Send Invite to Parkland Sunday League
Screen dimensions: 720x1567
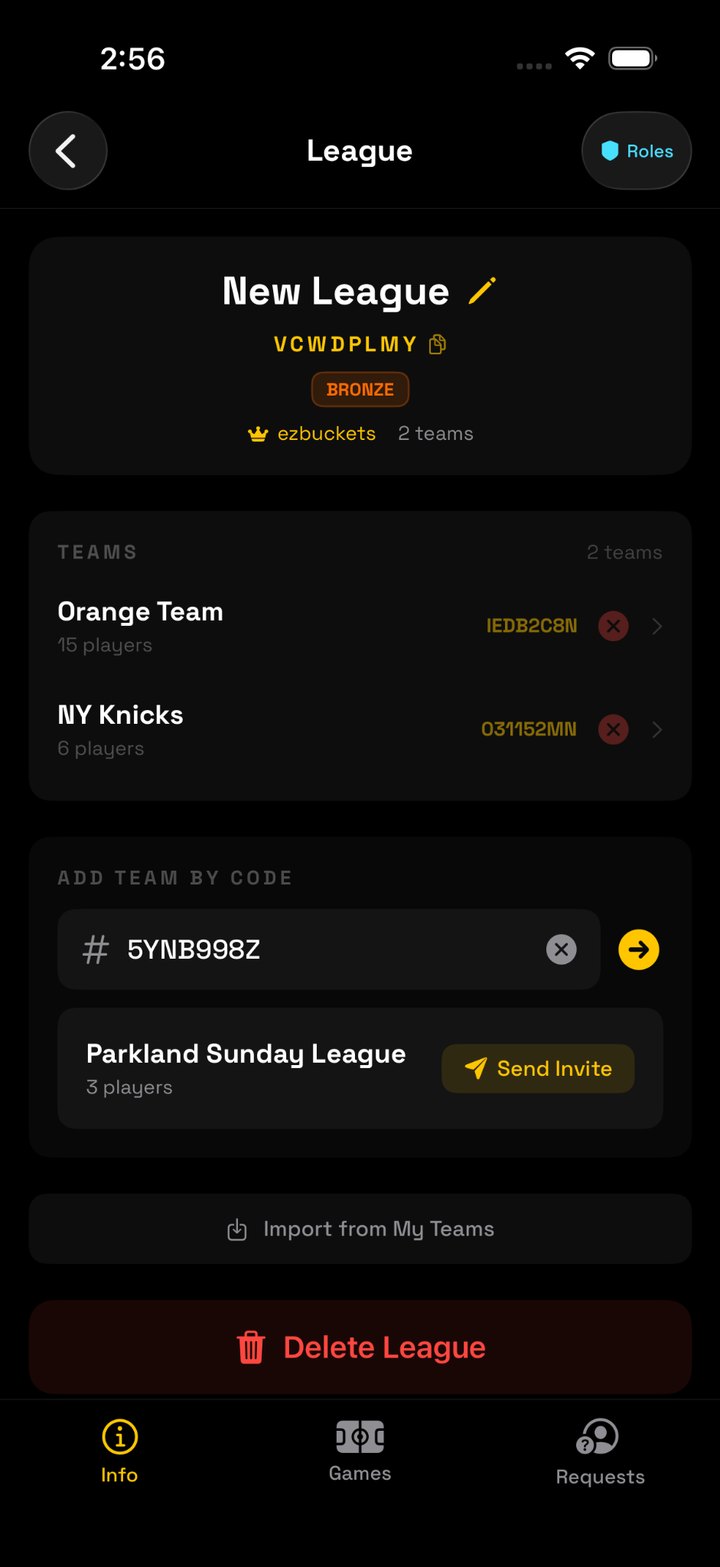(538, 1068)
